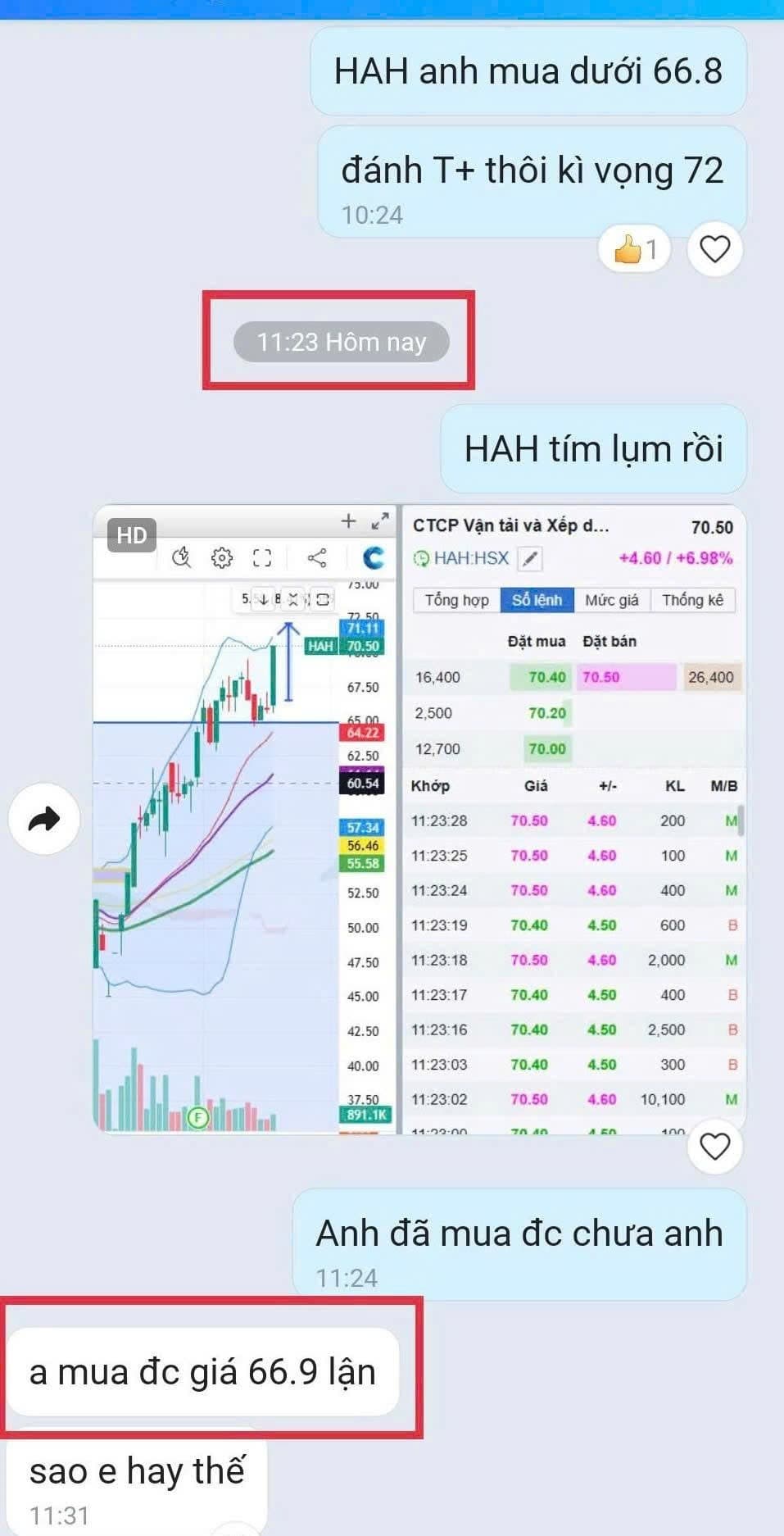Forward the HAH chart image
Screen dimensions: 784x1536
coord(44,819)
